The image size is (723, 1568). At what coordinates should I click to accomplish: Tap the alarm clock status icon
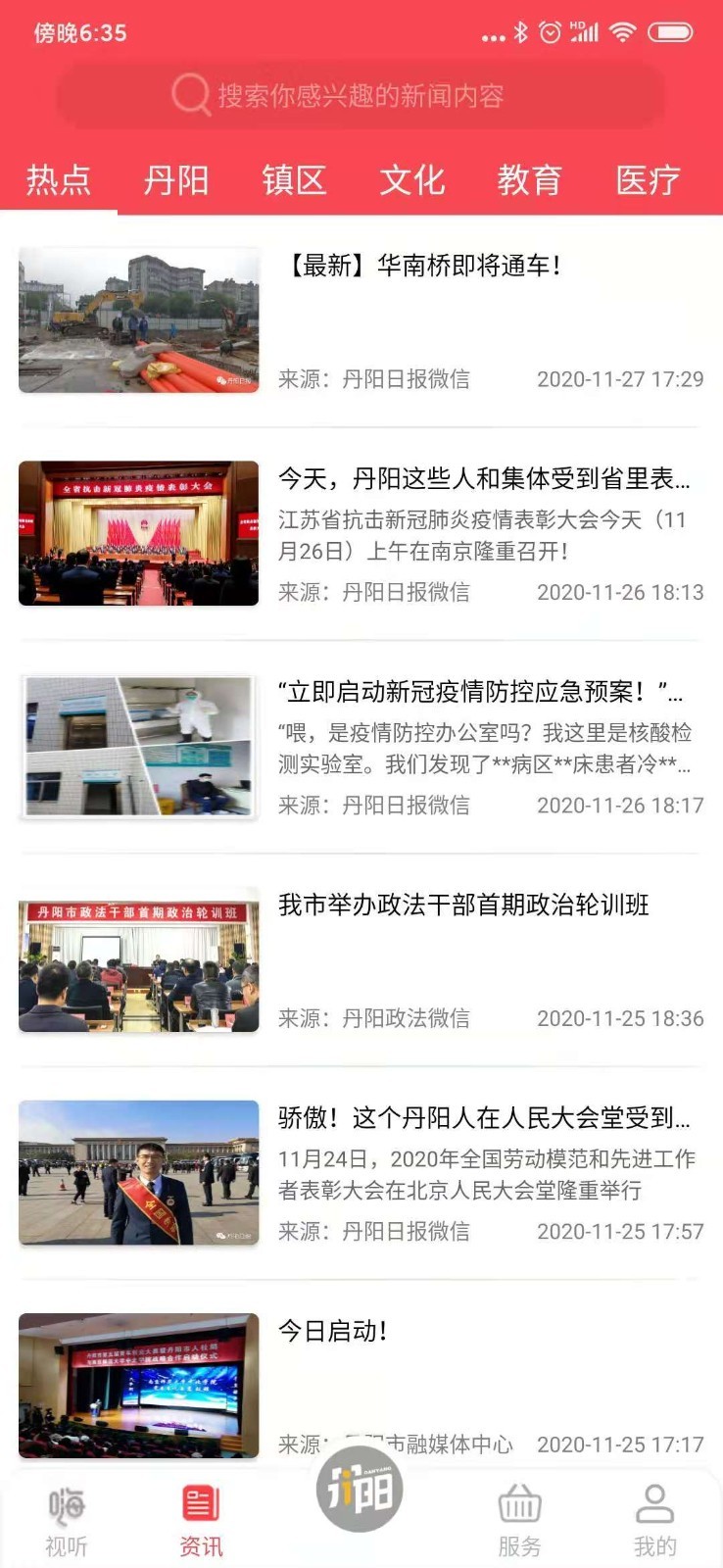pos(552,30)
